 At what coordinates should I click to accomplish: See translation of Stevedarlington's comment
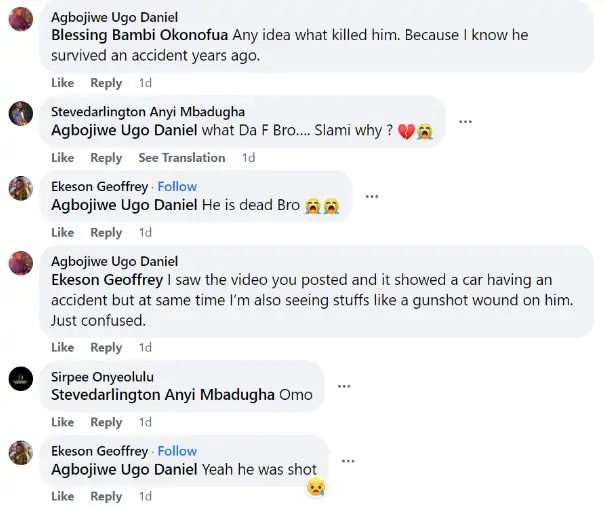[181, 158]
